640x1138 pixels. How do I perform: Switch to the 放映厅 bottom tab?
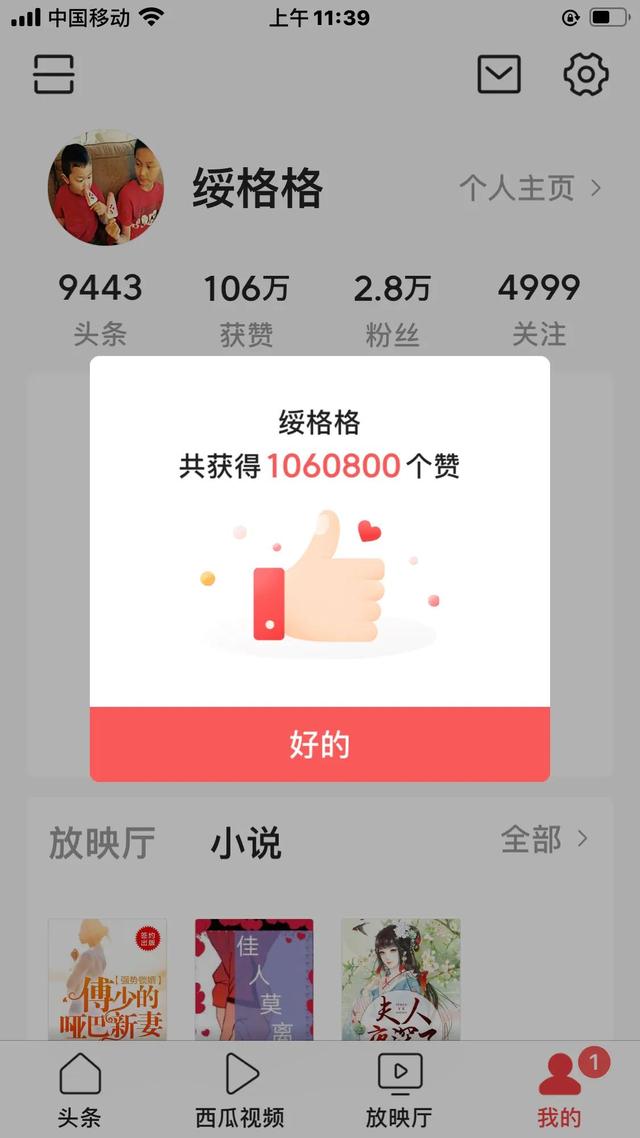[x=400, y=1090]
